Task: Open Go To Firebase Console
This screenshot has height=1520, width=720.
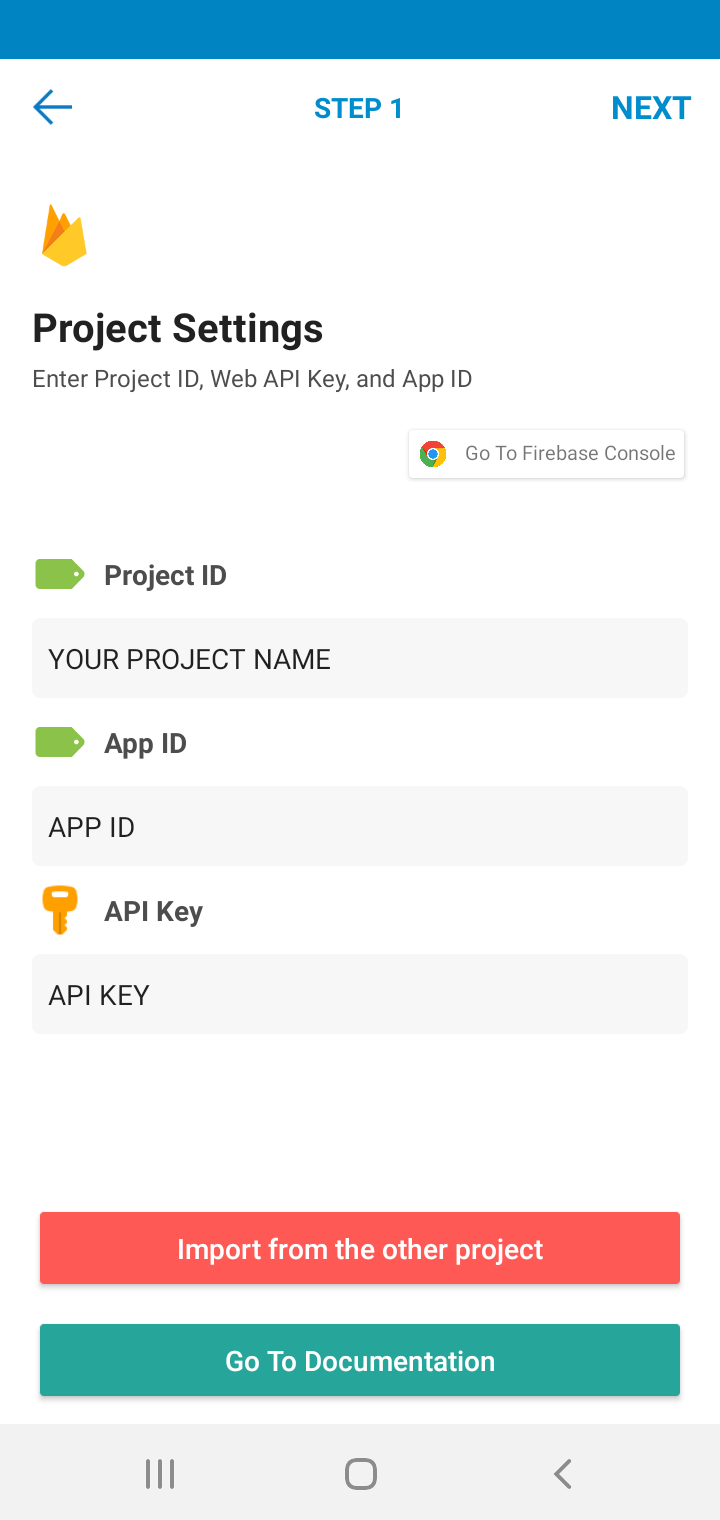Action: 547,454
